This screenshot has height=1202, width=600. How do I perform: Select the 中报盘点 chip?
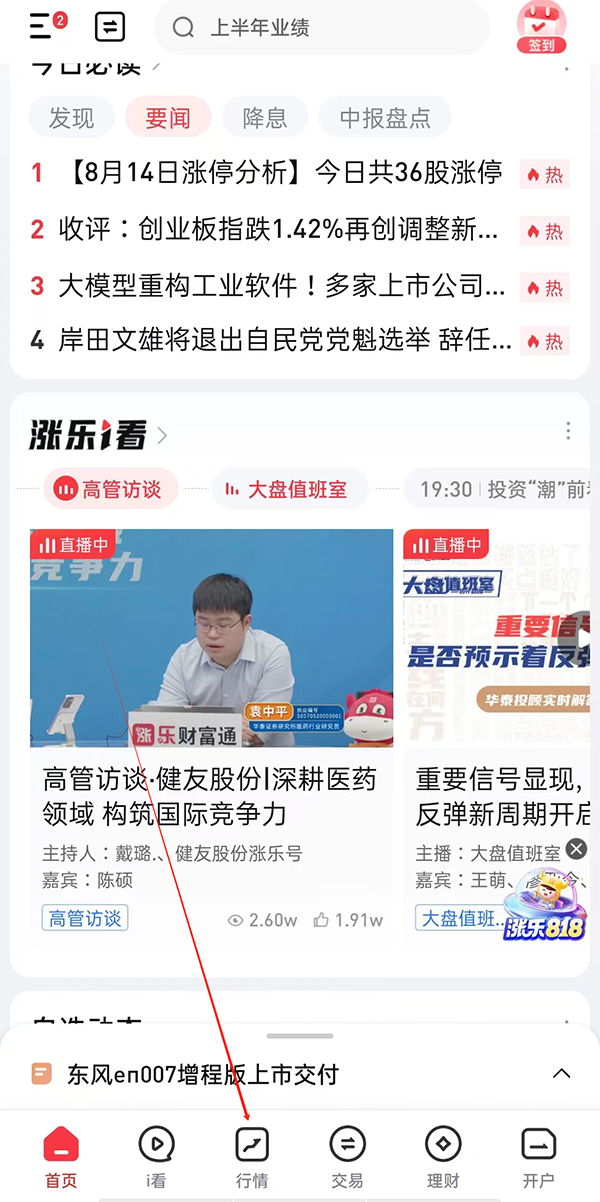click(x=384, y=118)
